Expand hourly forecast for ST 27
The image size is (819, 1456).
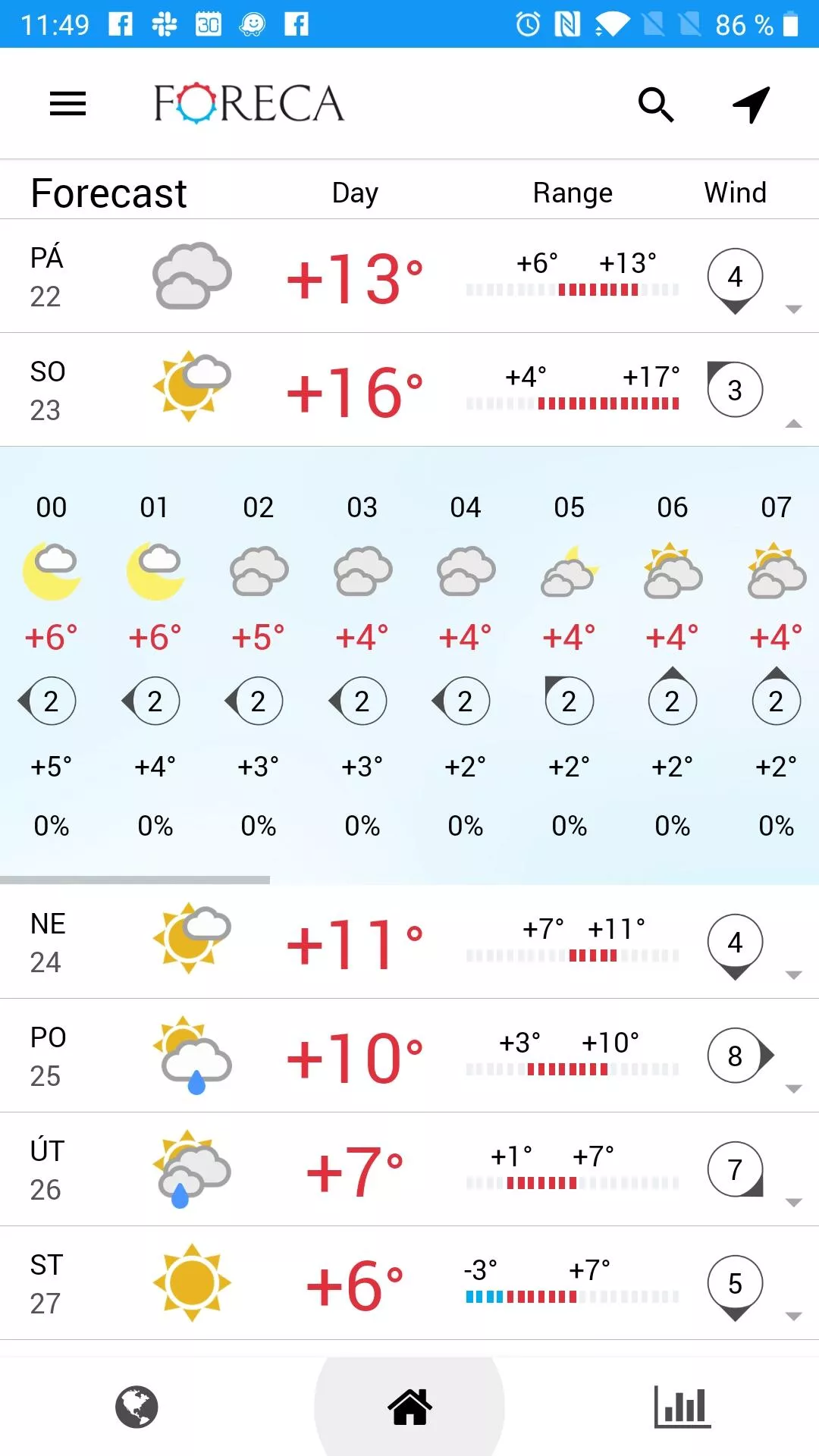[793, 1316]
